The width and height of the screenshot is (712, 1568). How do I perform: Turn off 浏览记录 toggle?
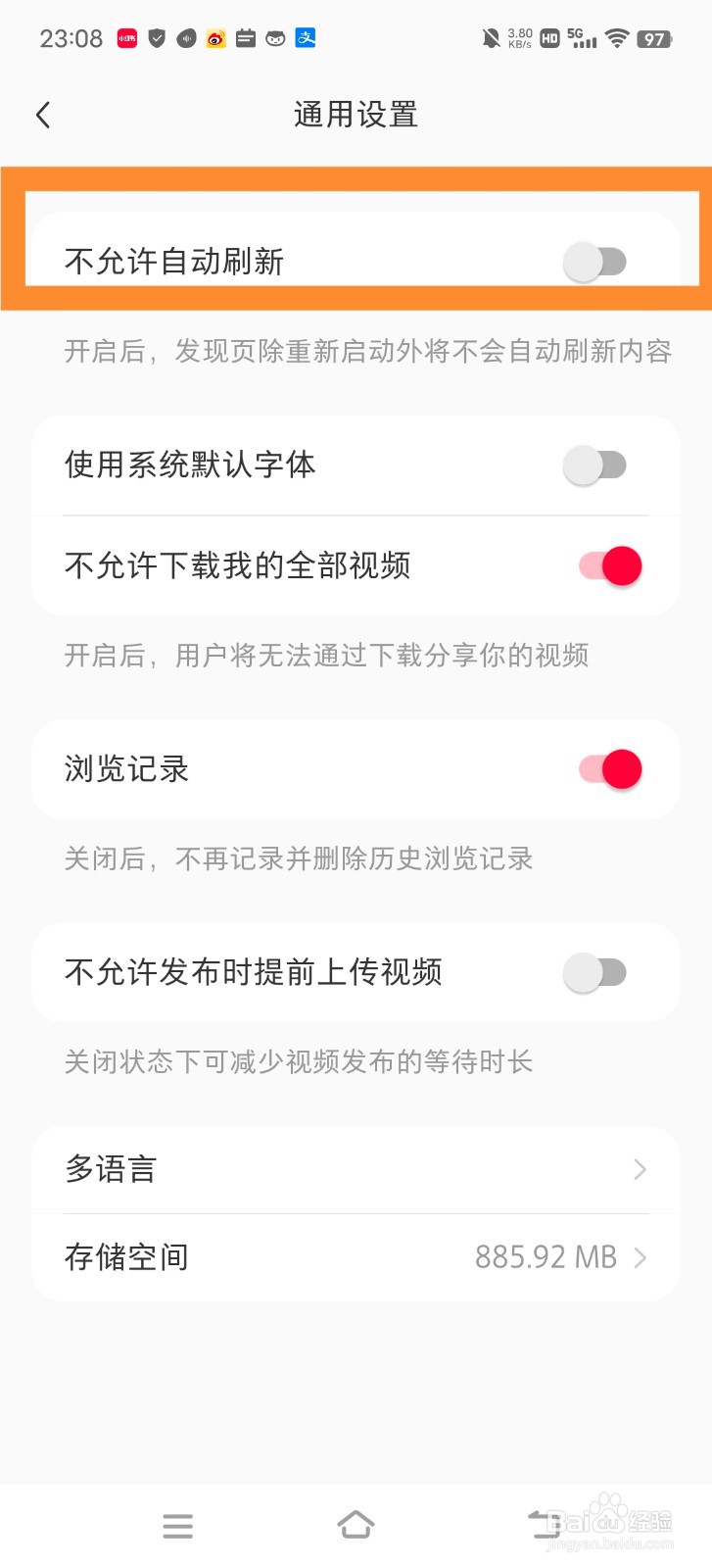[x=610, y=769]
